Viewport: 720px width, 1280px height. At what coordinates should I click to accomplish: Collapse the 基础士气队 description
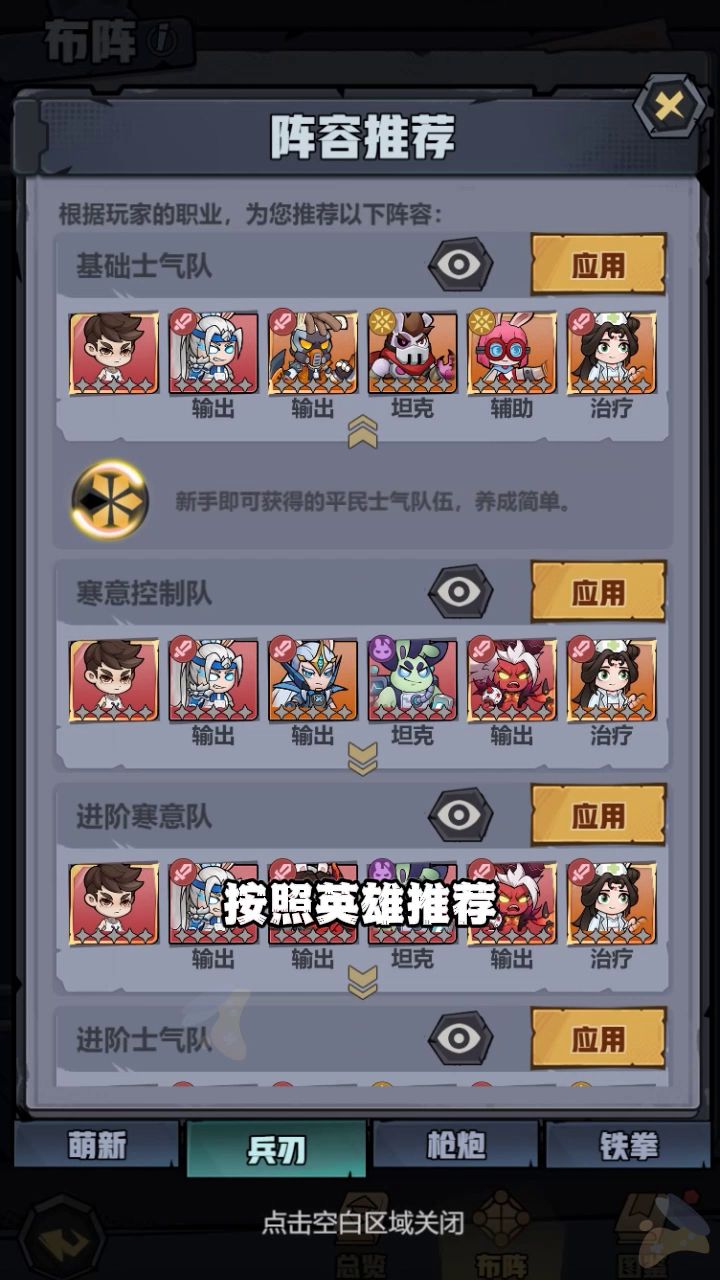362,433
